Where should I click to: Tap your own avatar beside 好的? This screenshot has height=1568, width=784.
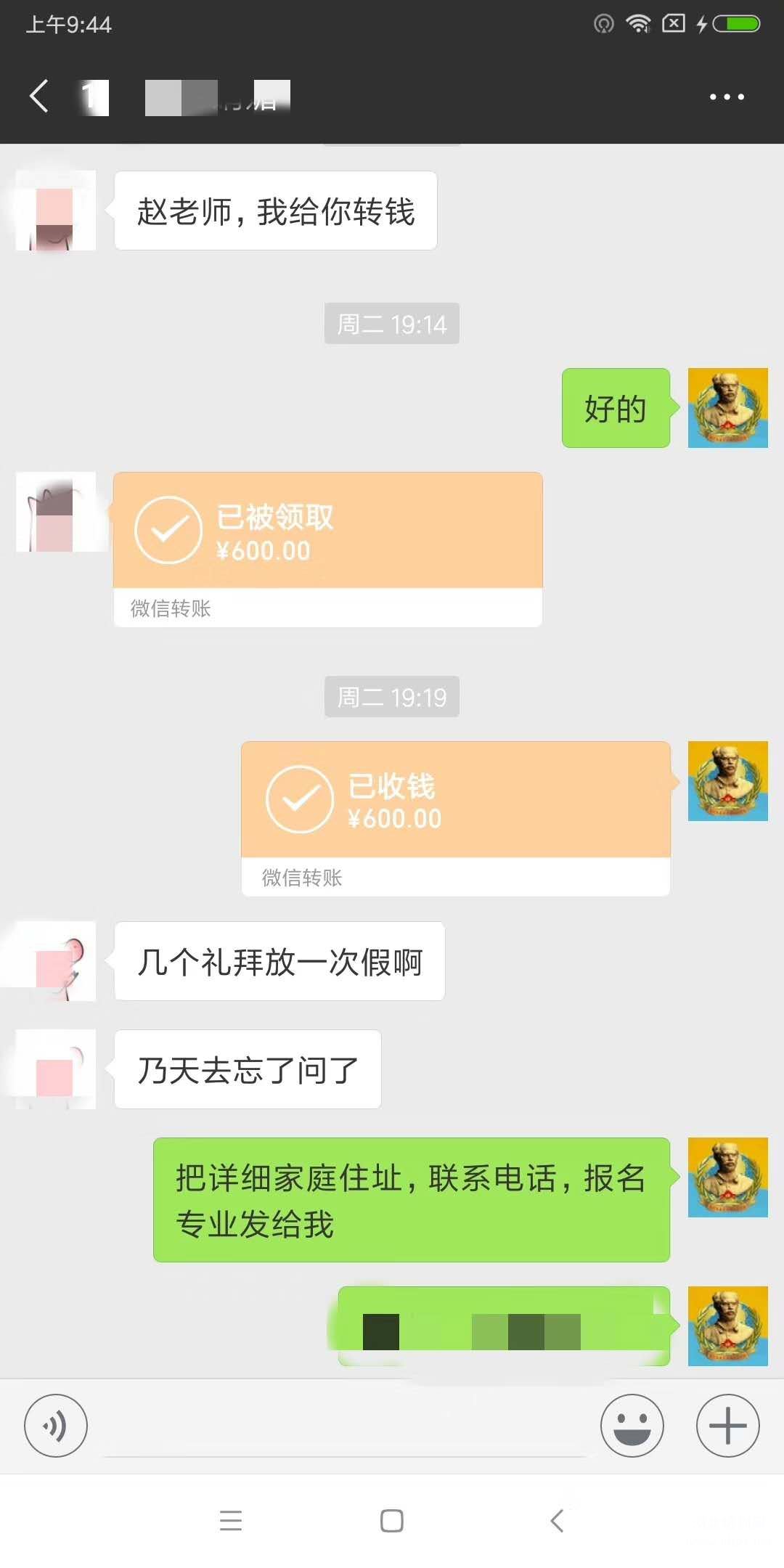pyautogui.click(x=728, y=408)
